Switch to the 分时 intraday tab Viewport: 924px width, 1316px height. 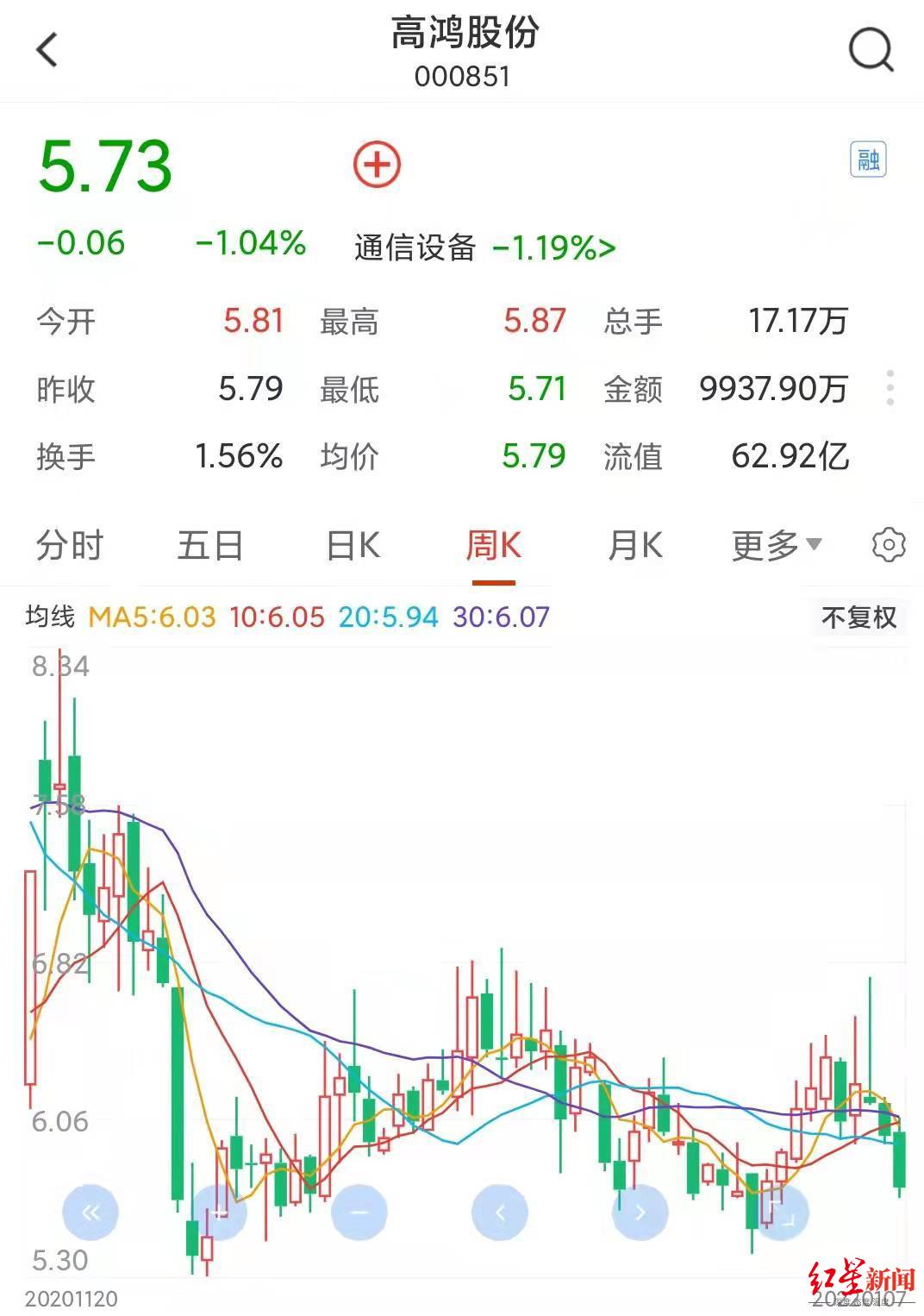click(66, 545)
